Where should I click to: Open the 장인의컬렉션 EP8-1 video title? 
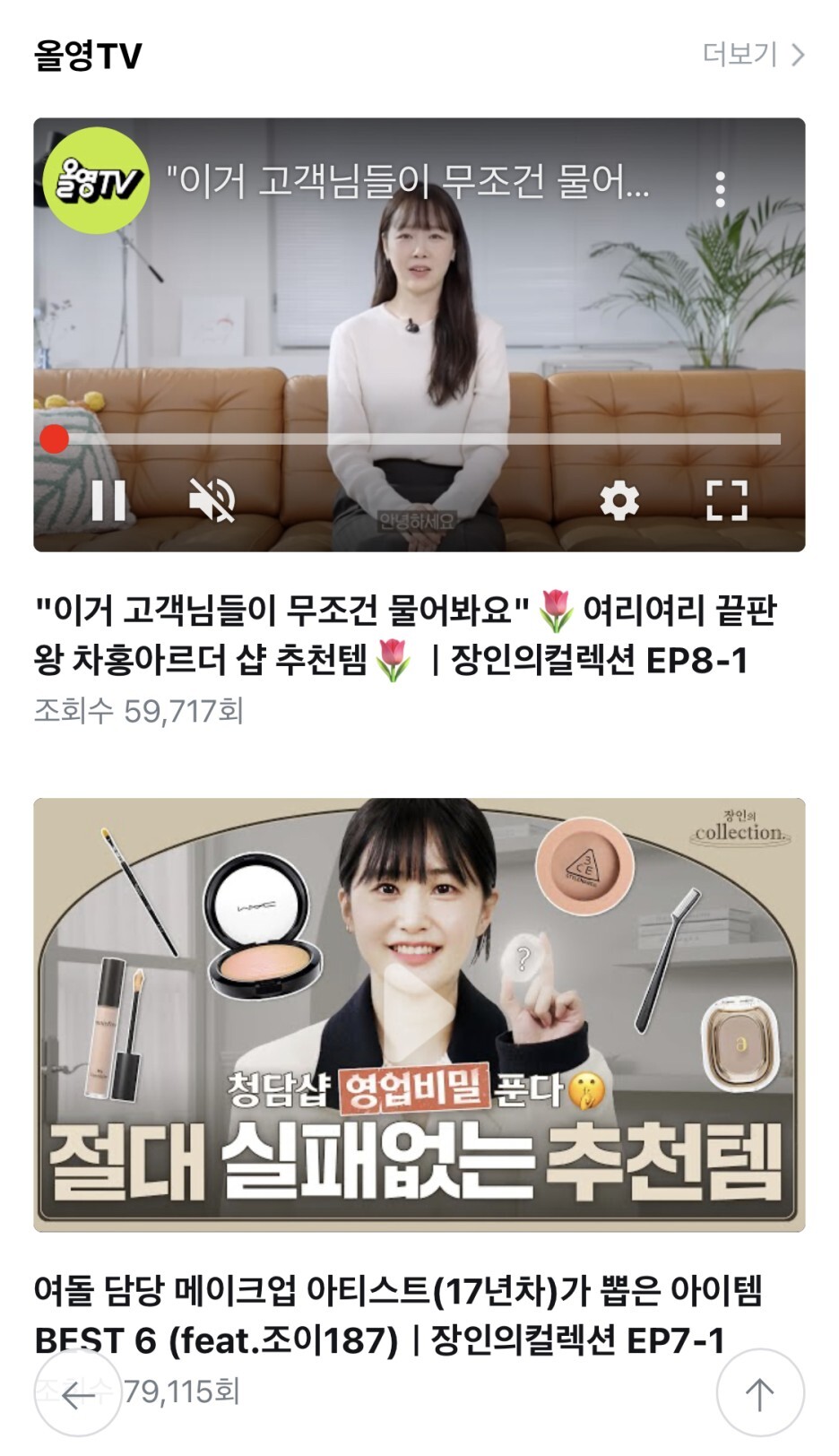coord(403,635)
